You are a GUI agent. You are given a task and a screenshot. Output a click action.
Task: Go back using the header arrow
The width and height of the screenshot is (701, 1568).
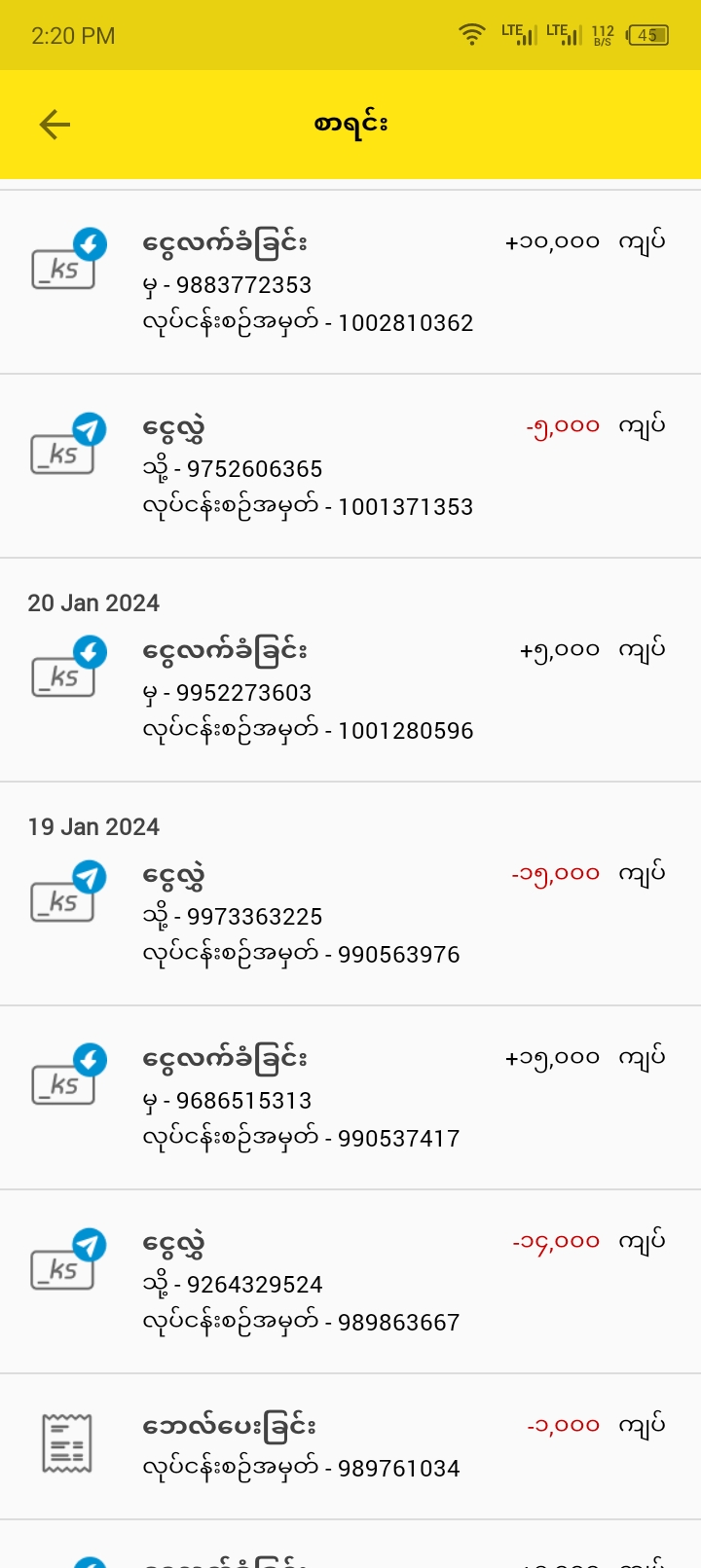click(x=55, y=124)
